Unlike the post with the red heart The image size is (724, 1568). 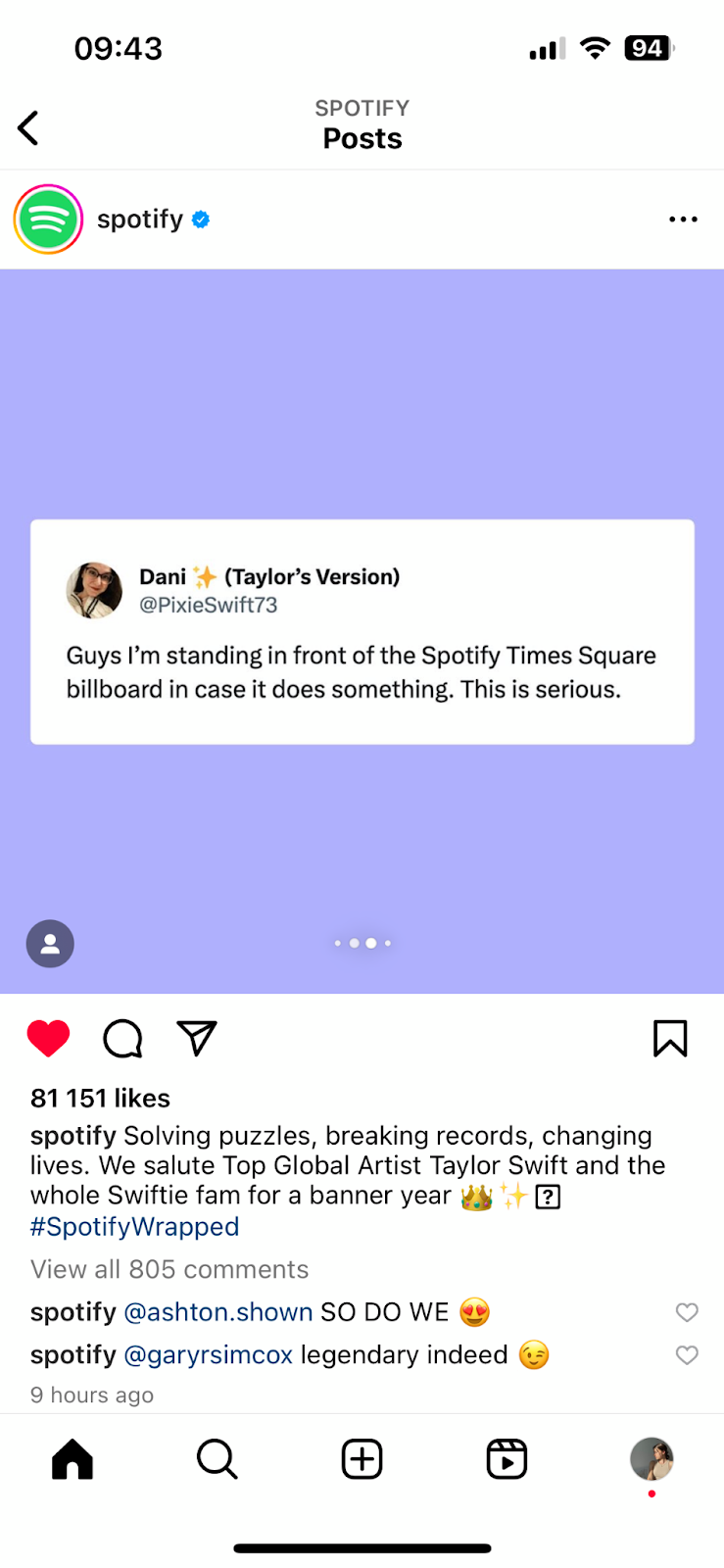pos(49,1039)
